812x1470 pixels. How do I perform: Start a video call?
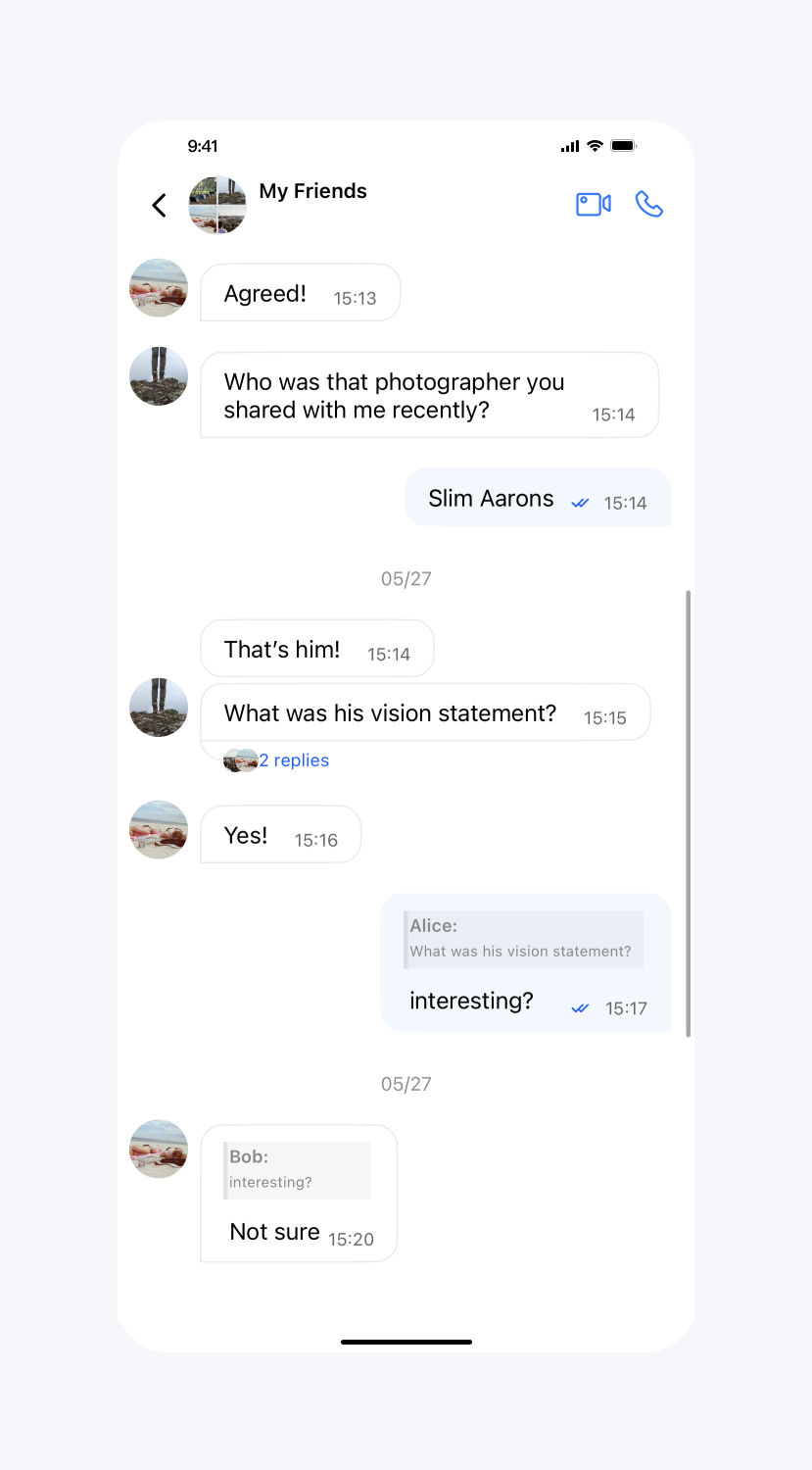(593, 204)
